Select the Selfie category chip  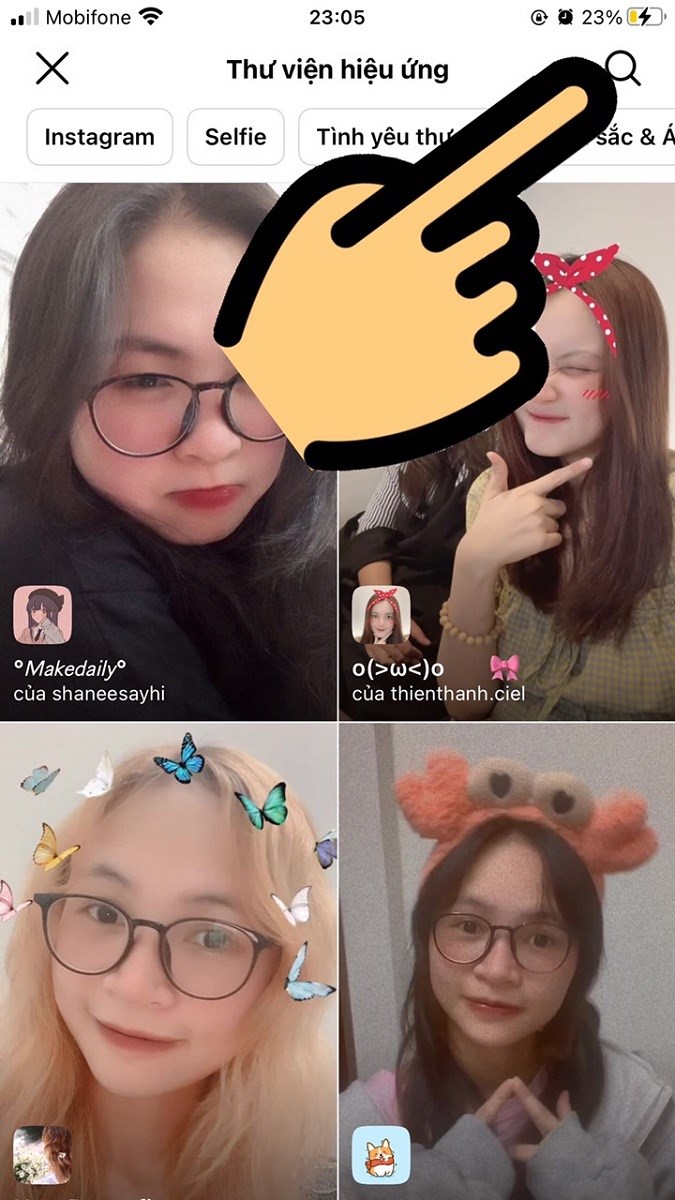pos(235,137)
